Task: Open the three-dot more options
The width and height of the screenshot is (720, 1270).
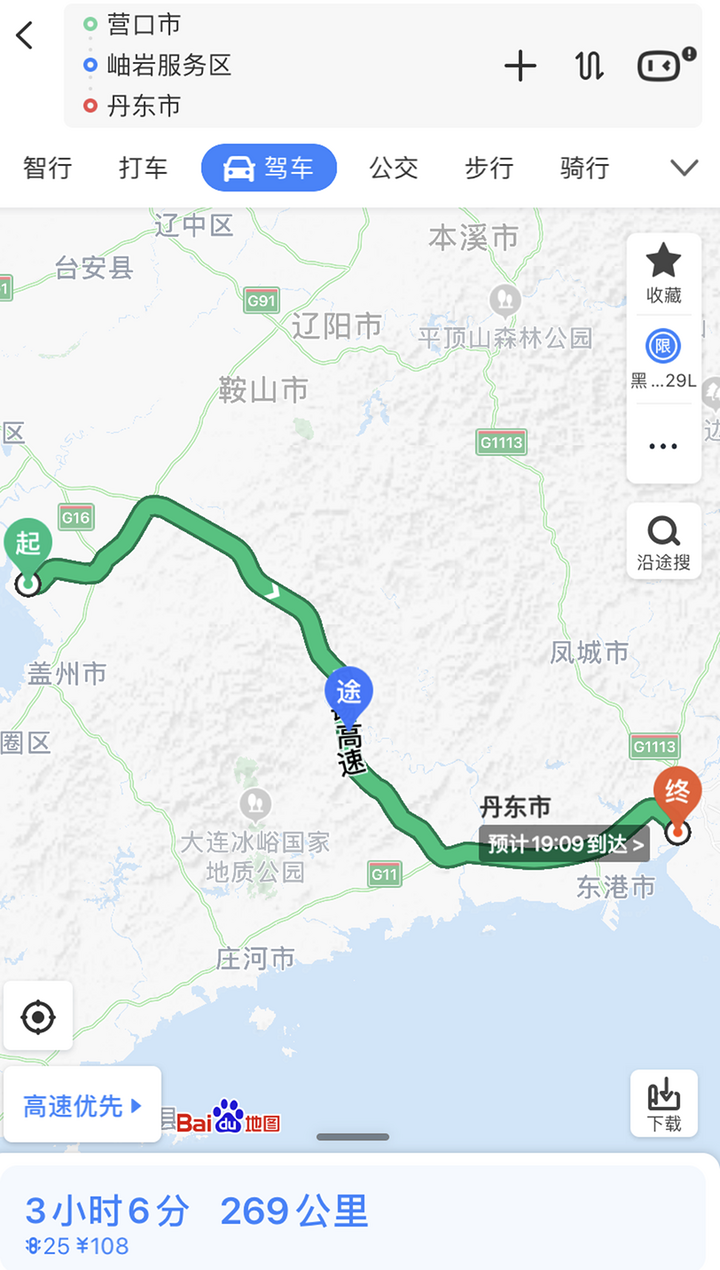Action: click(663, 446)
